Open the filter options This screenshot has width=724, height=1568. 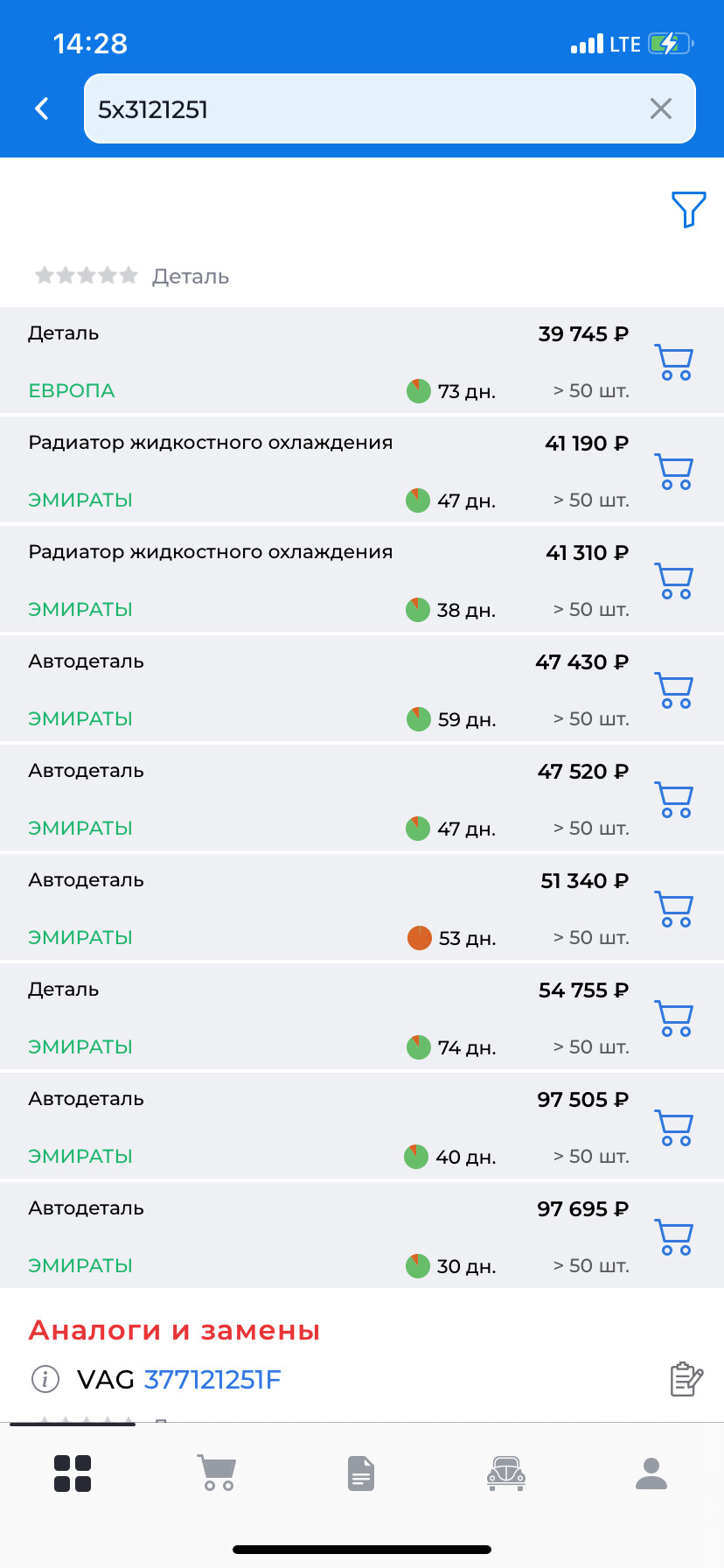688,210
